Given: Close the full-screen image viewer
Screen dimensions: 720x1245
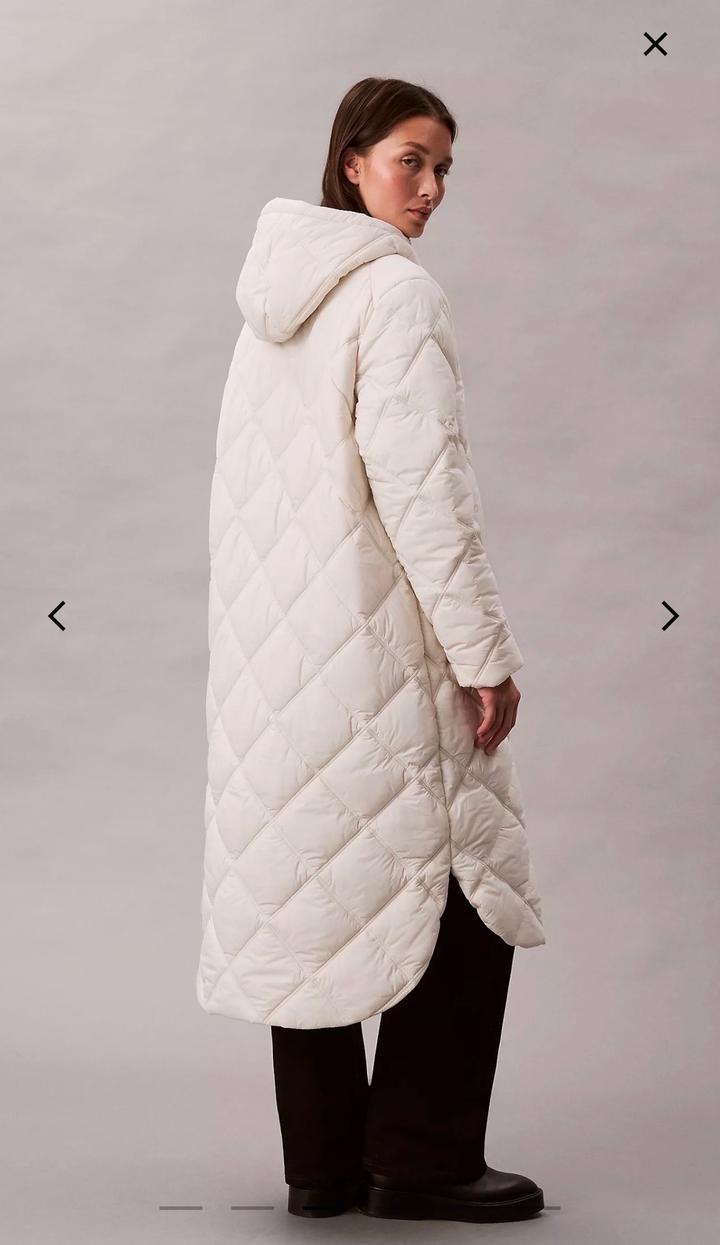Looking at the screenshot, I should pyautogui.click(x=655, y=44).
